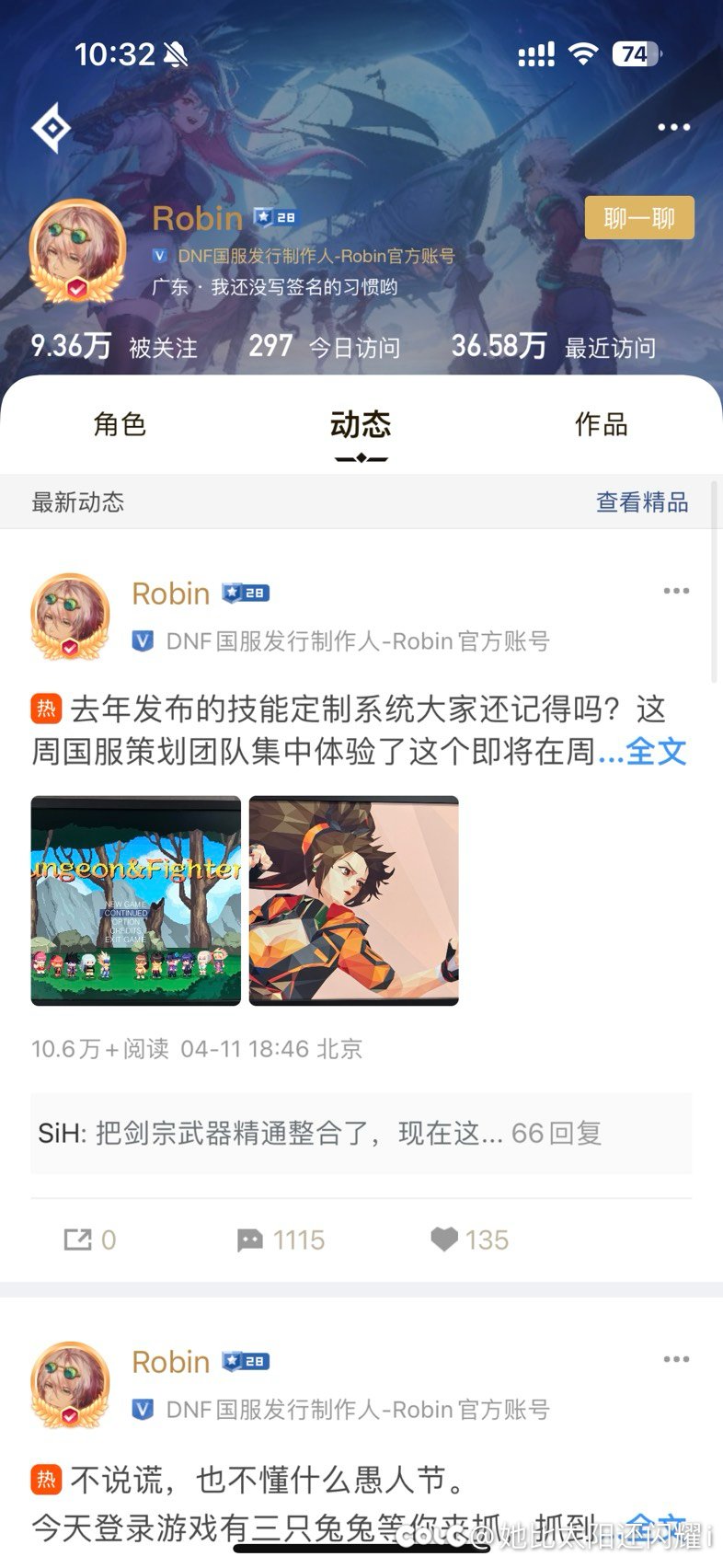Tap the diamond logo icon at top left
The height and width of the screenshot is (1568, 723).
click(x=52, y=128)
